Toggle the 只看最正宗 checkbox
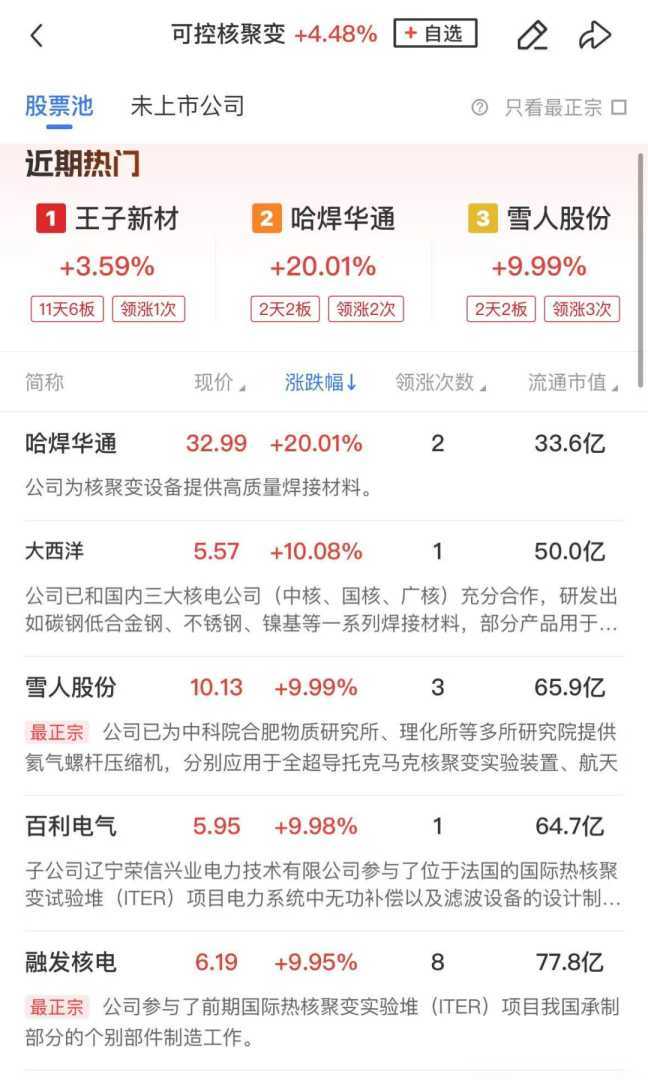This screenshot has width=648, height=1080. (619, 107)
